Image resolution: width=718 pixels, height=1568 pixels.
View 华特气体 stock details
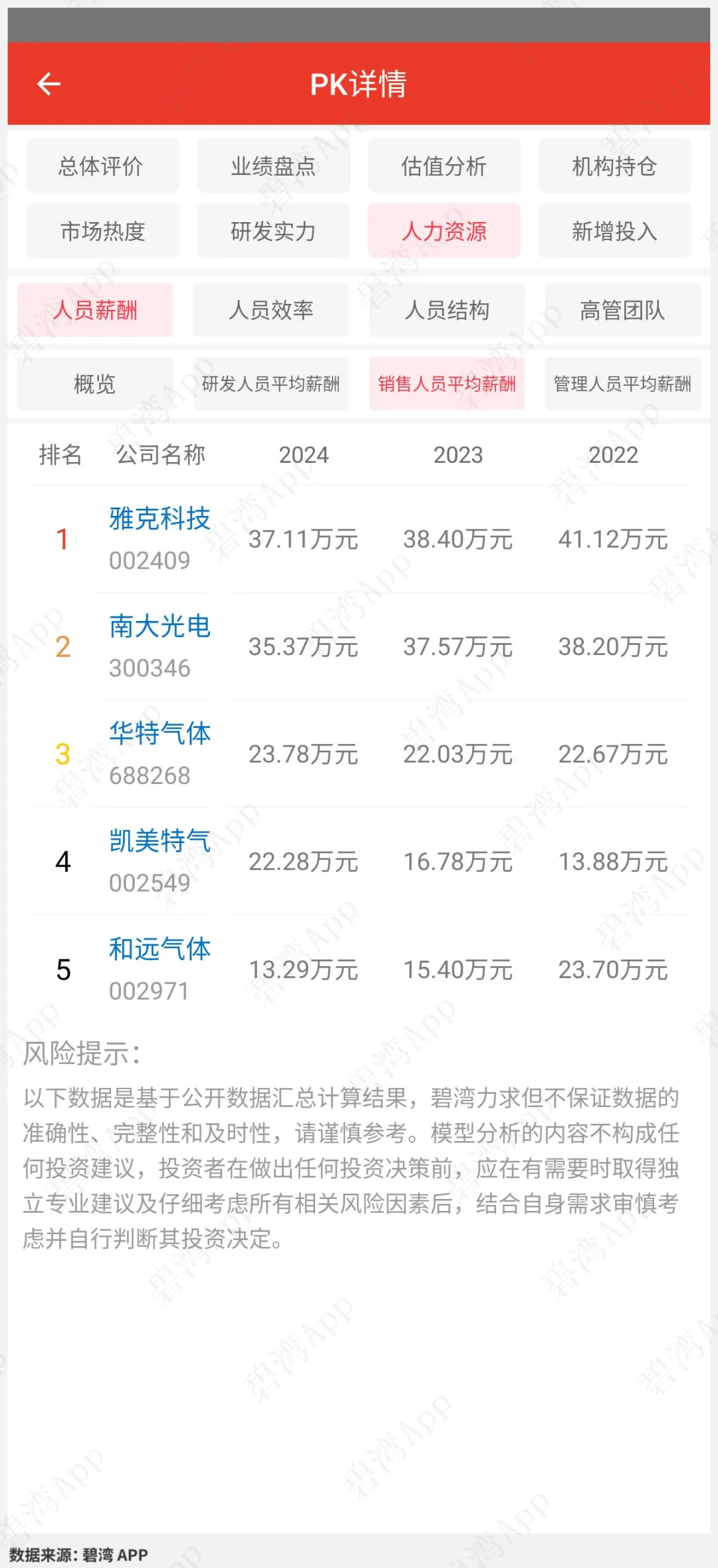pyautogui.click(x=160, y=733)
